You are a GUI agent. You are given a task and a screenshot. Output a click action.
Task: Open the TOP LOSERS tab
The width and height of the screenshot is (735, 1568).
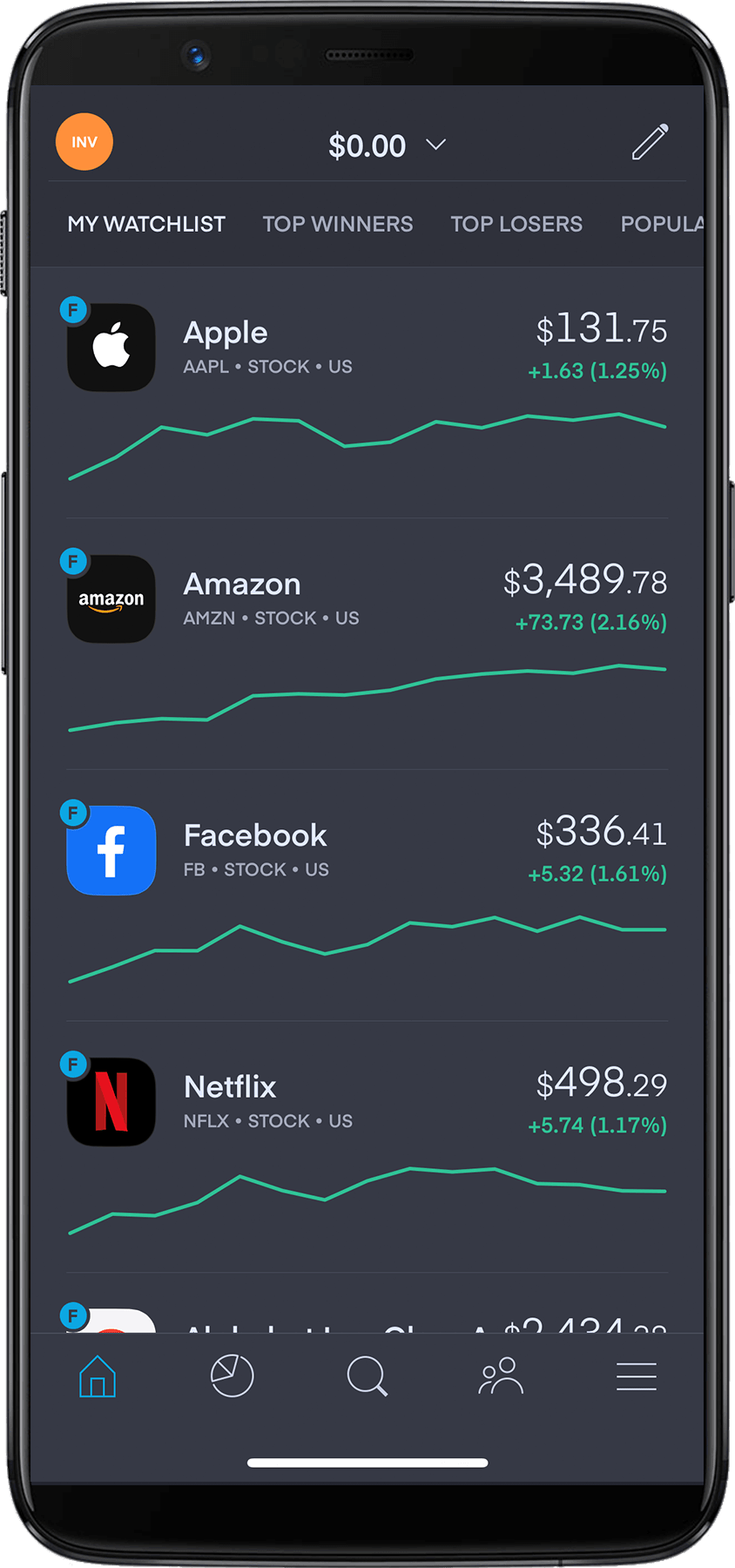pos(516,224)
